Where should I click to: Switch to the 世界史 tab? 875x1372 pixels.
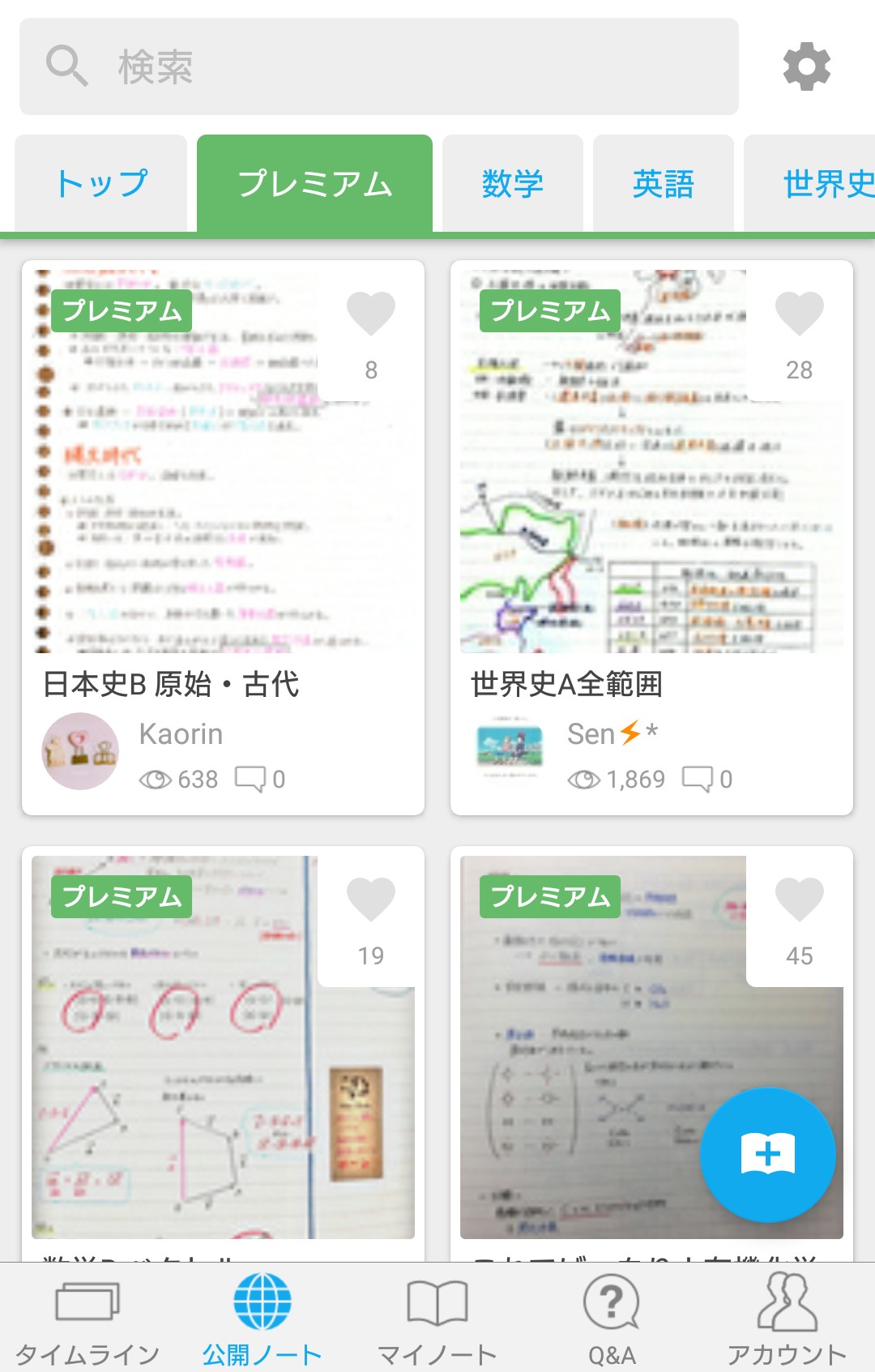(810, 183)
